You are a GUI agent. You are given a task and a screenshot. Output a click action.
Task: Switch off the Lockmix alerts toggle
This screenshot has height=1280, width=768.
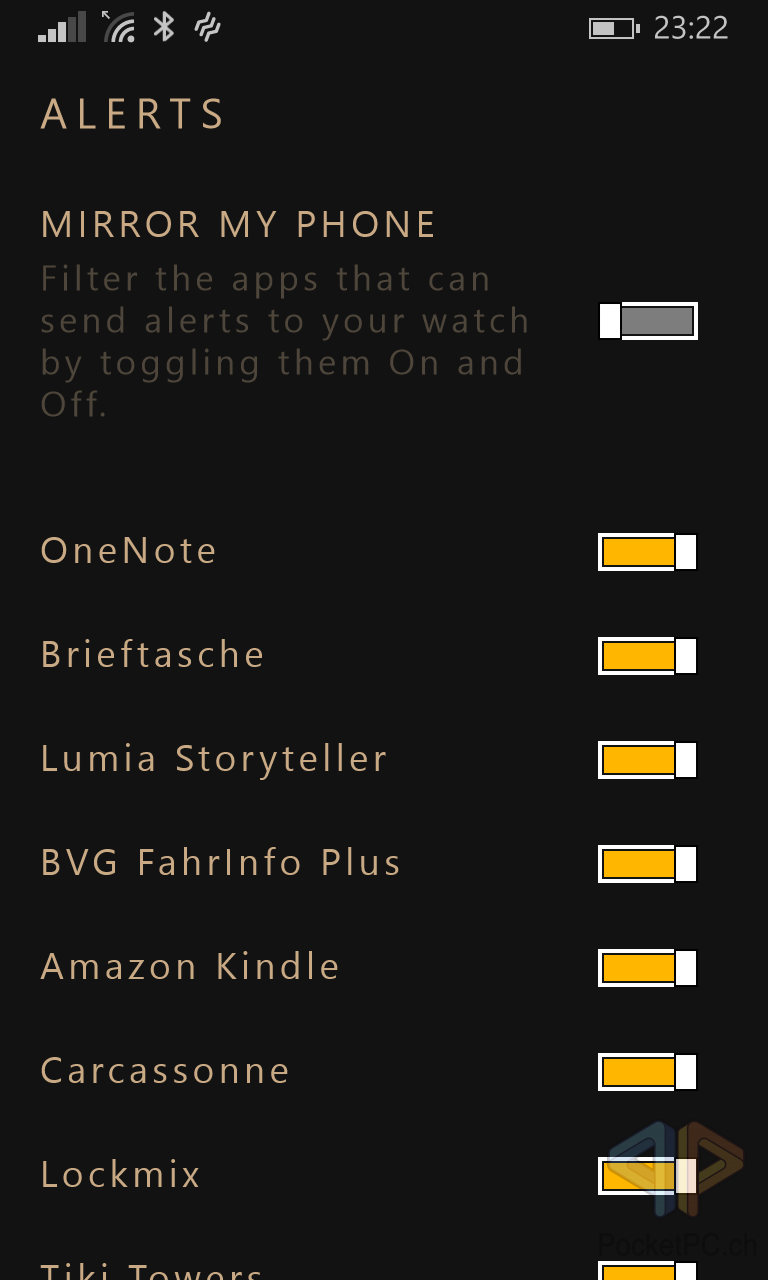(647, 1176)
